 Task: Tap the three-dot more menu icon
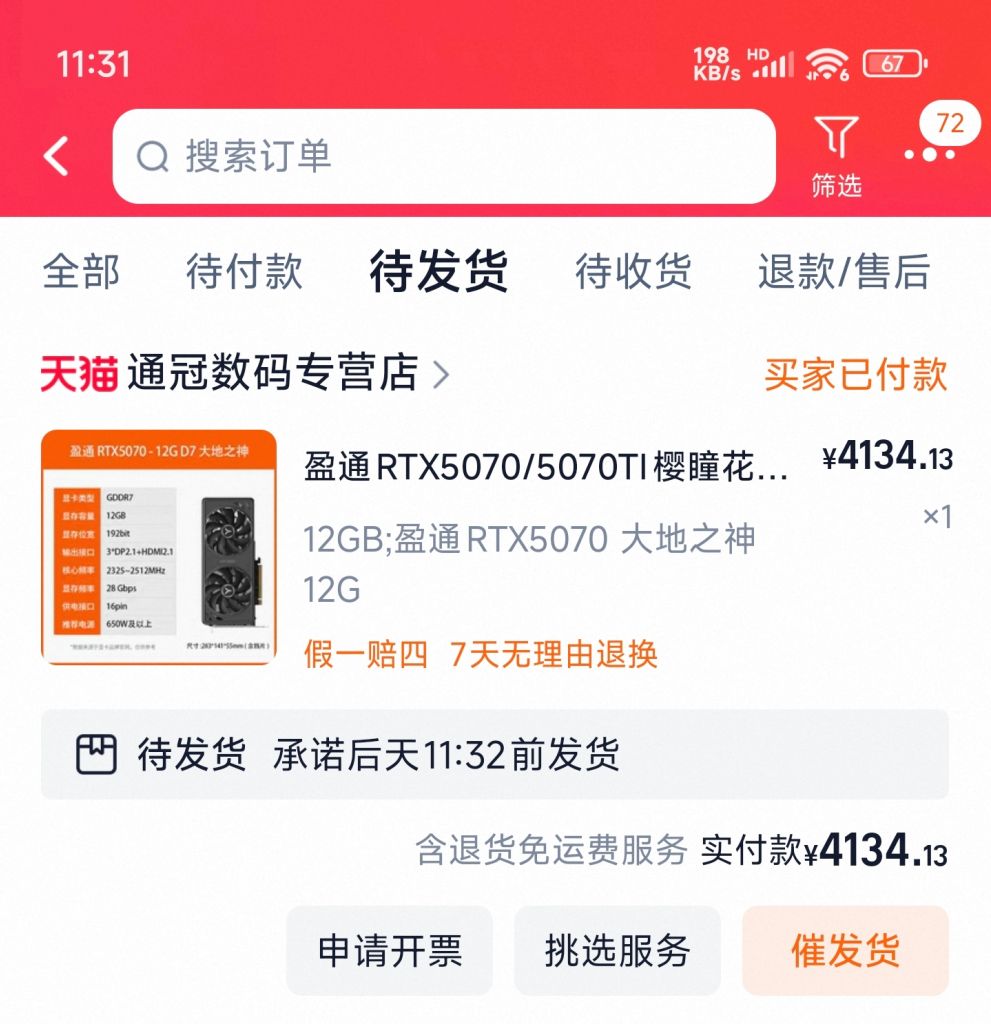931,155
